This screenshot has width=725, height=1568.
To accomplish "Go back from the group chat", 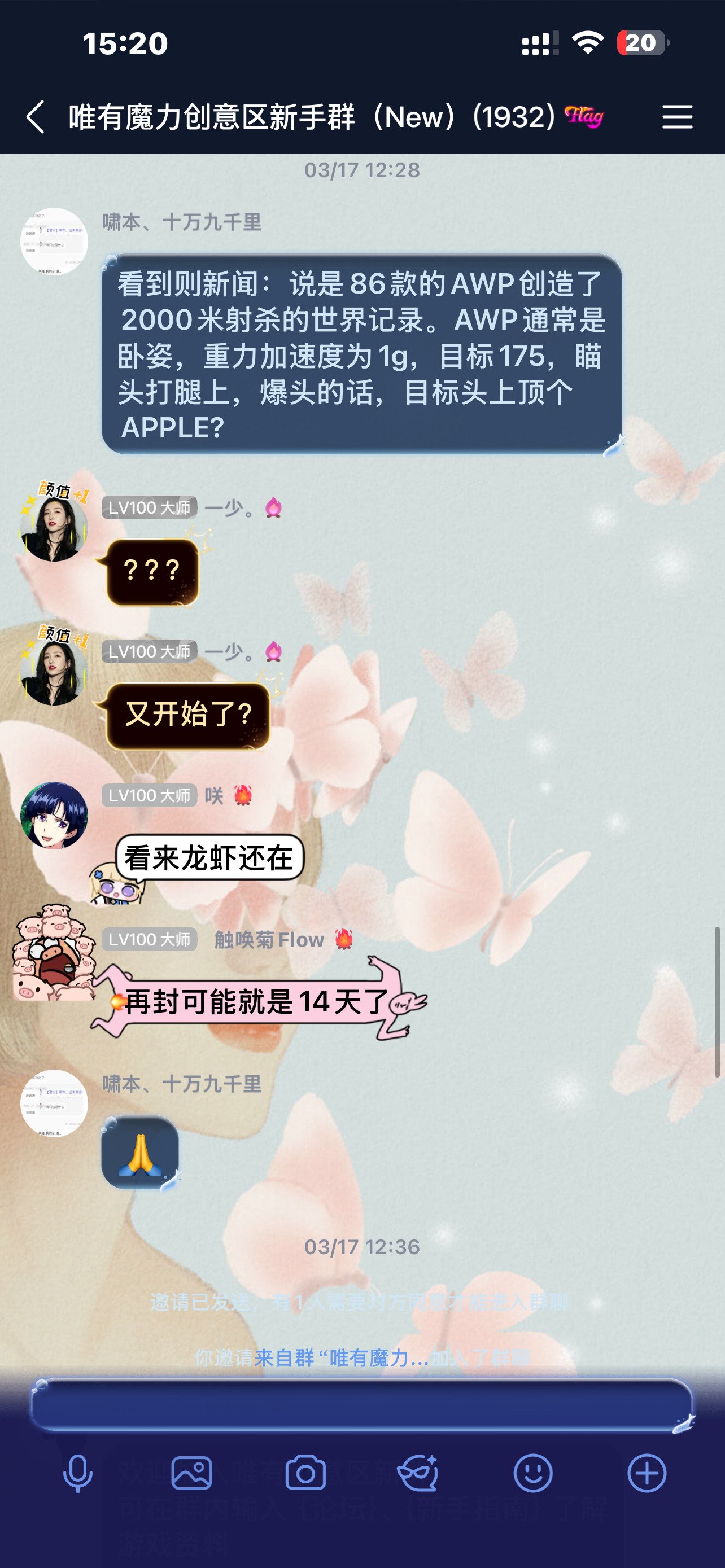I will click(x=36, y=116).
